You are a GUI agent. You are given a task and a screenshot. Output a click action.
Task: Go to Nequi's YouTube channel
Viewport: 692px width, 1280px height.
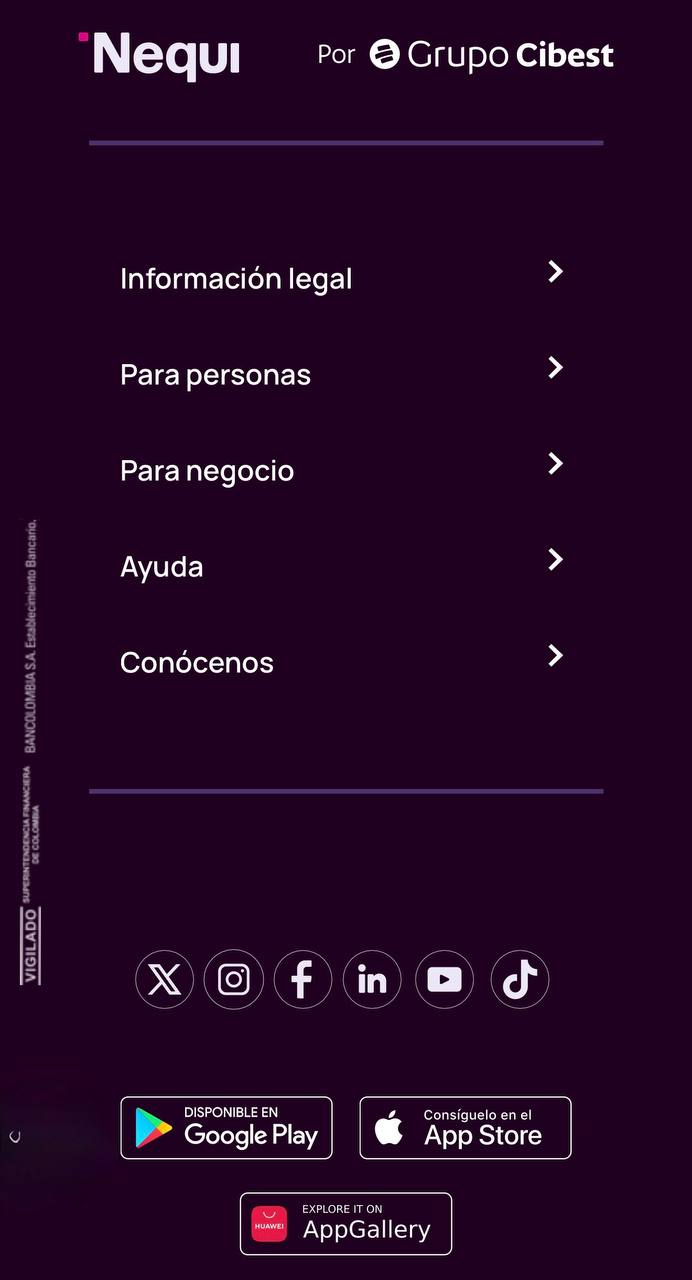point(444,980)
